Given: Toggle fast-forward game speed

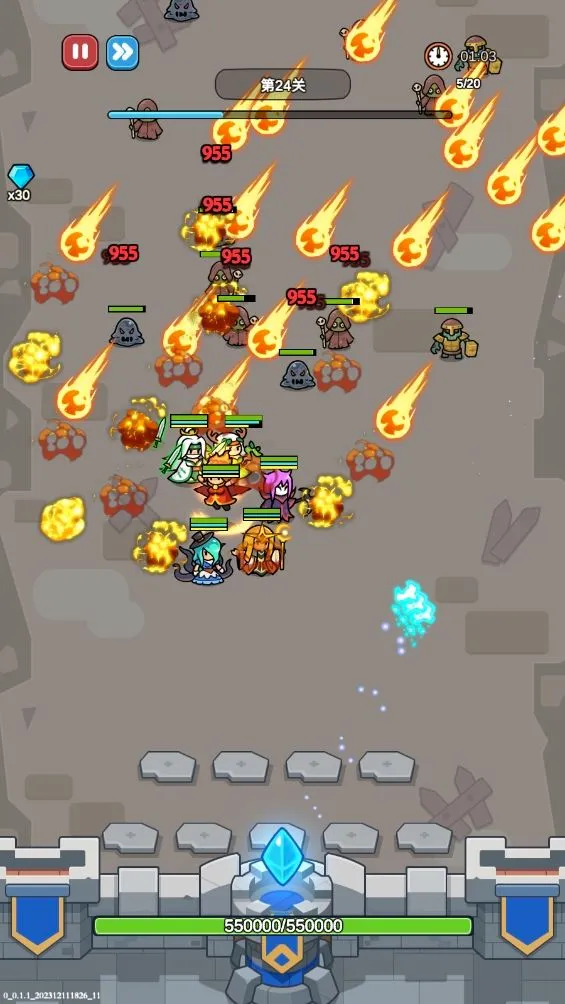Looking at the screenshot, I should pos(122,53).
